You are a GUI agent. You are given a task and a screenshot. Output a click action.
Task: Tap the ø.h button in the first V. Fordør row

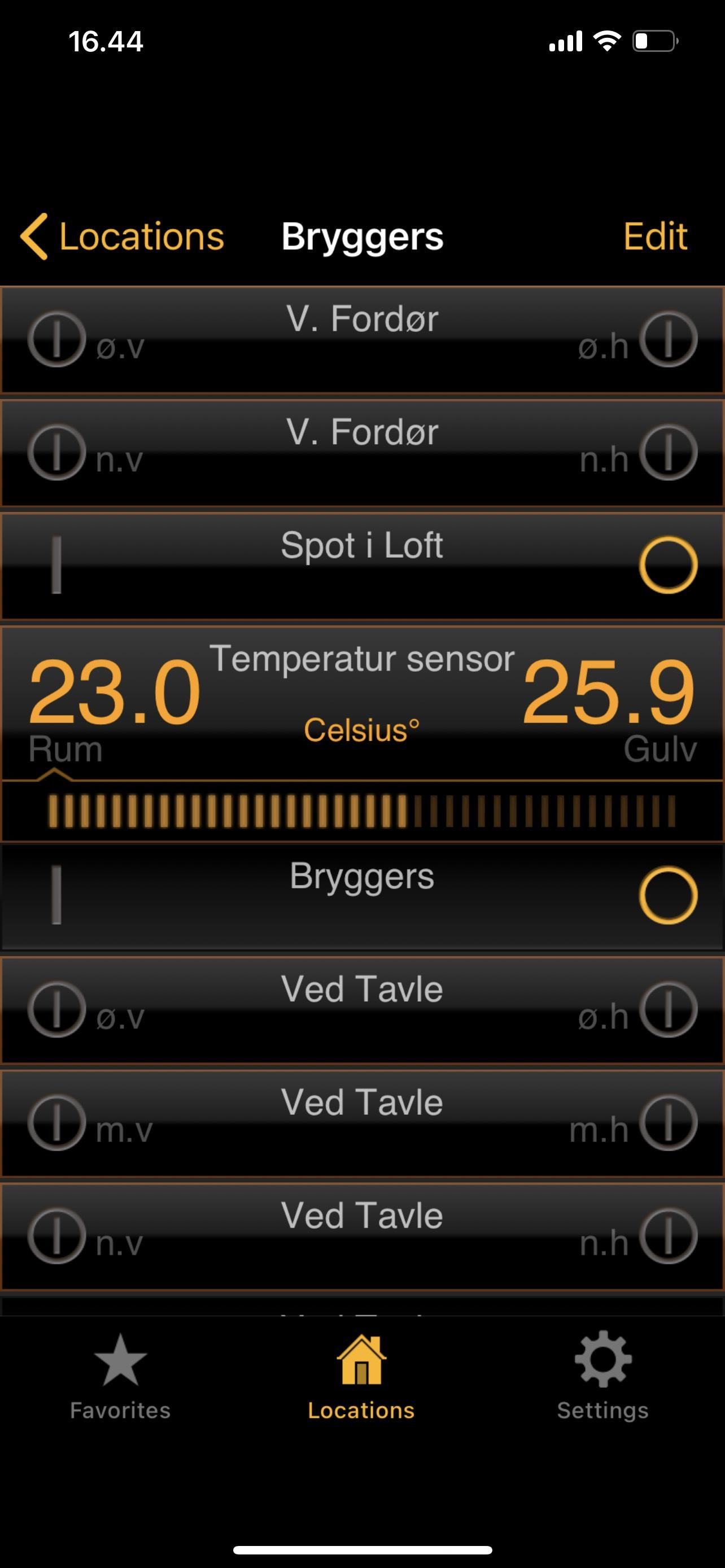click(668, 339)
